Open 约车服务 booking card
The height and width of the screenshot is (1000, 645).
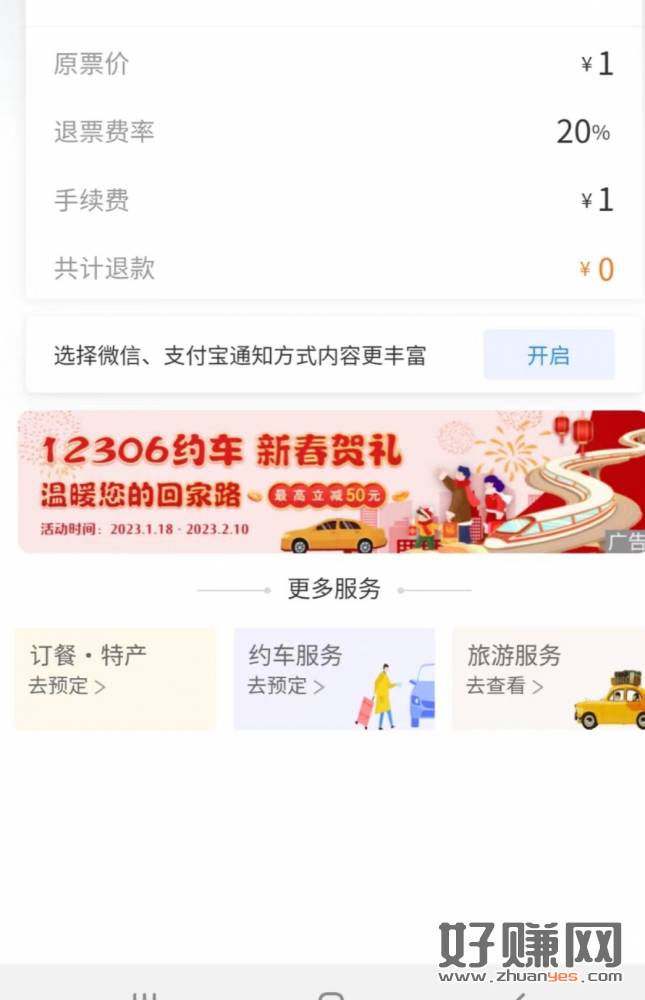(334, 678)
